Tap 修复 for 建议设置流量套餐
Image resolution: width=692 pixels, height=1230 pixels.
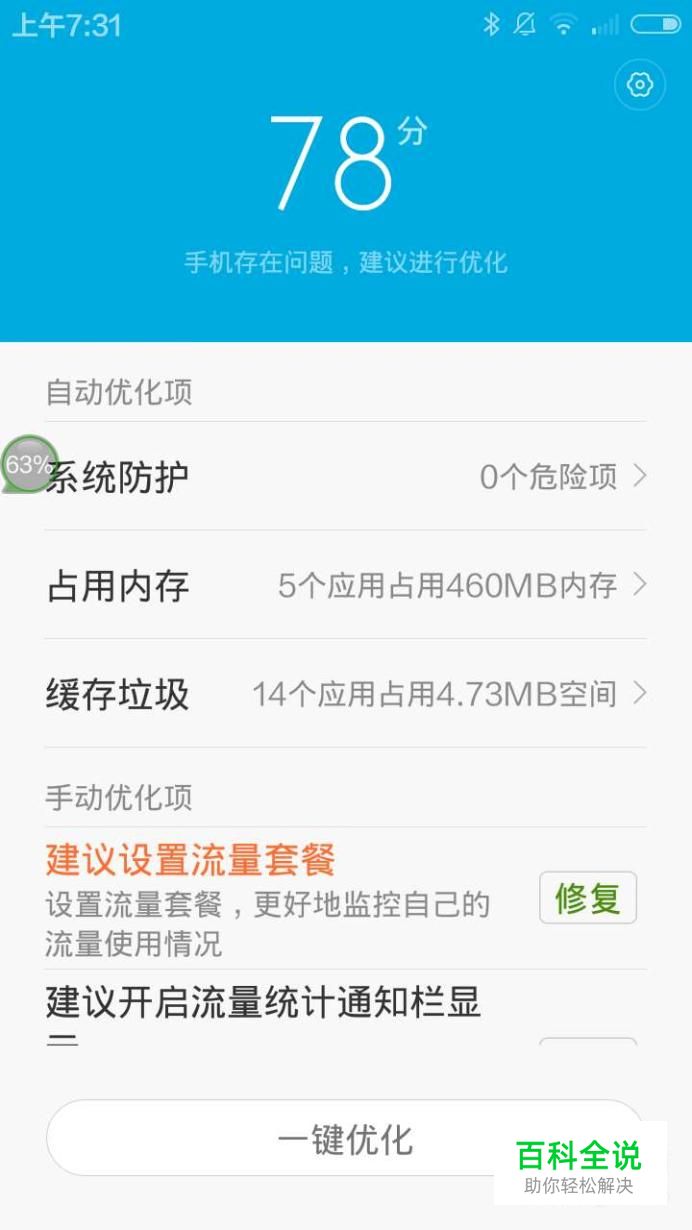tap(588, 898)
